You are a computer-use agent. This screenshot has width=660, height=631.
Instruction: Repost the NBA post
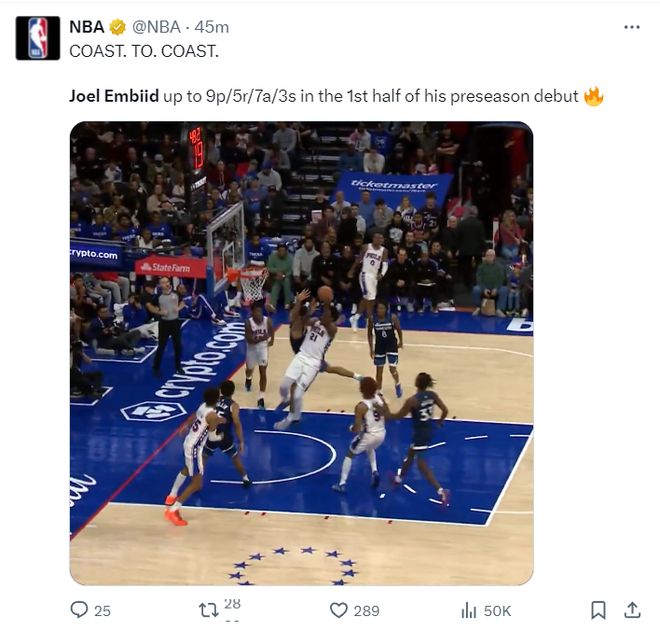click(209, 610)
